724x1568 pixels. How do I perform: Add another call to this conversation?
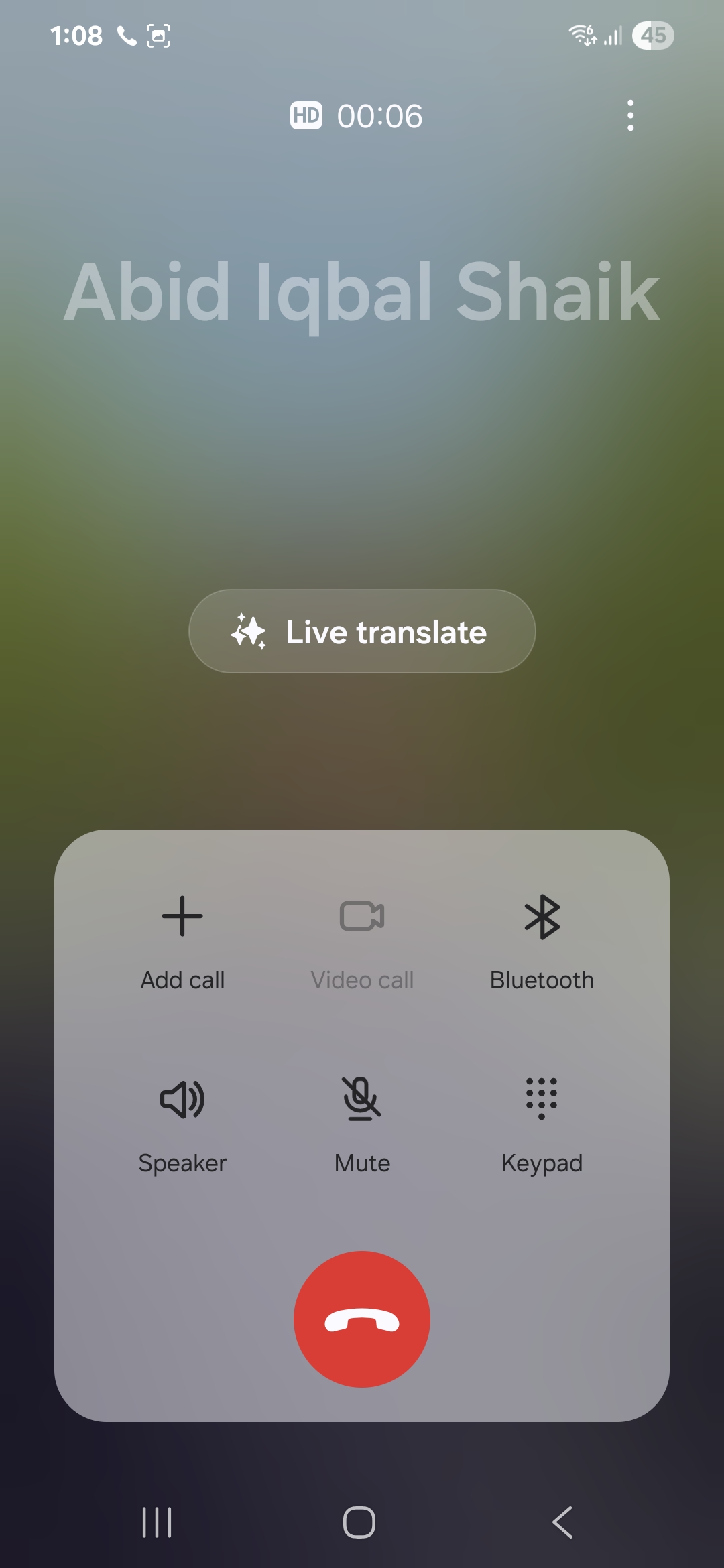[x=182, y=939]
